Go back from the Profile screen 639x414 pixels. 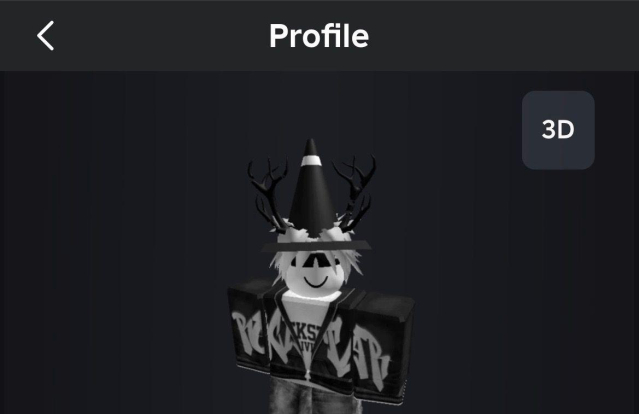click(45, 36)
